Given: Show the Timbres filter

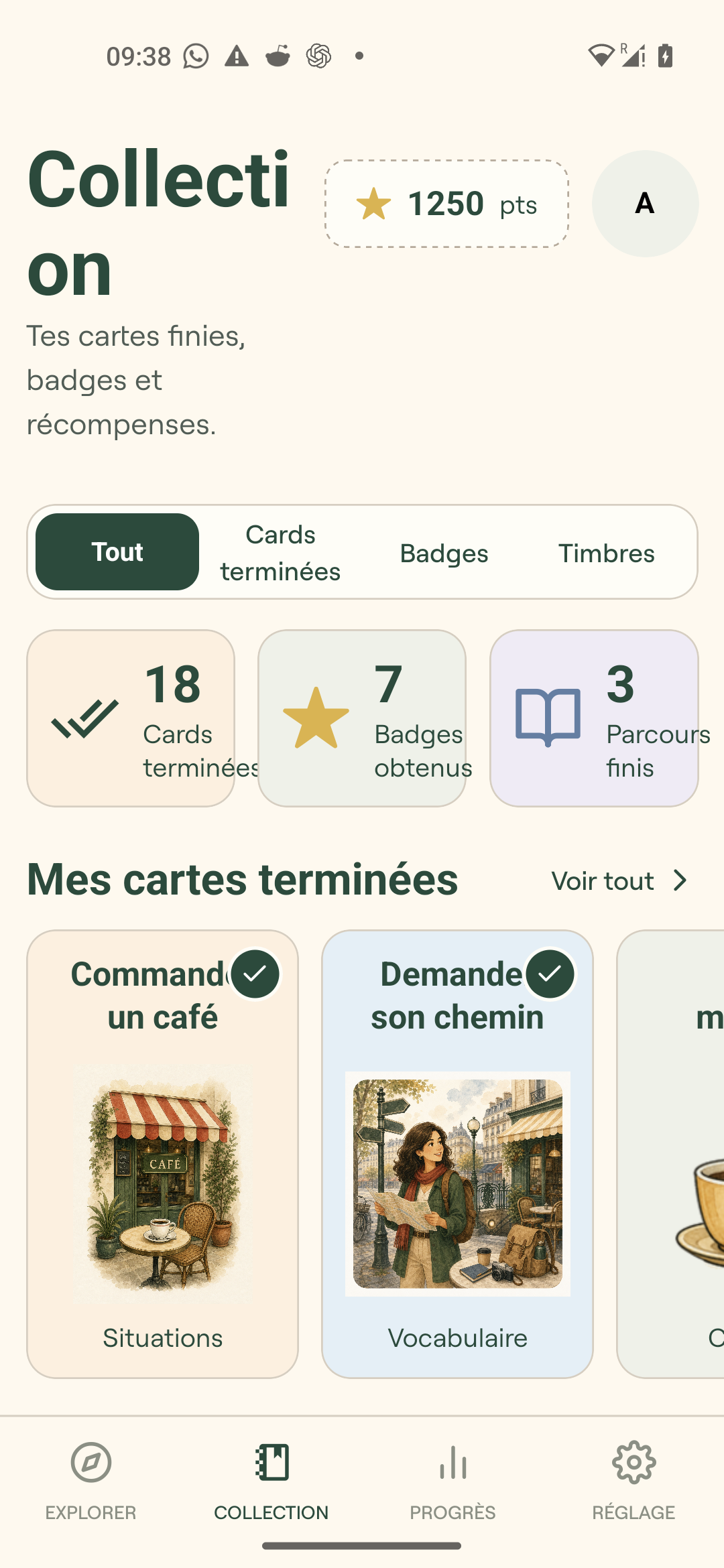Looking at the screenshot, I should point(607,553).
